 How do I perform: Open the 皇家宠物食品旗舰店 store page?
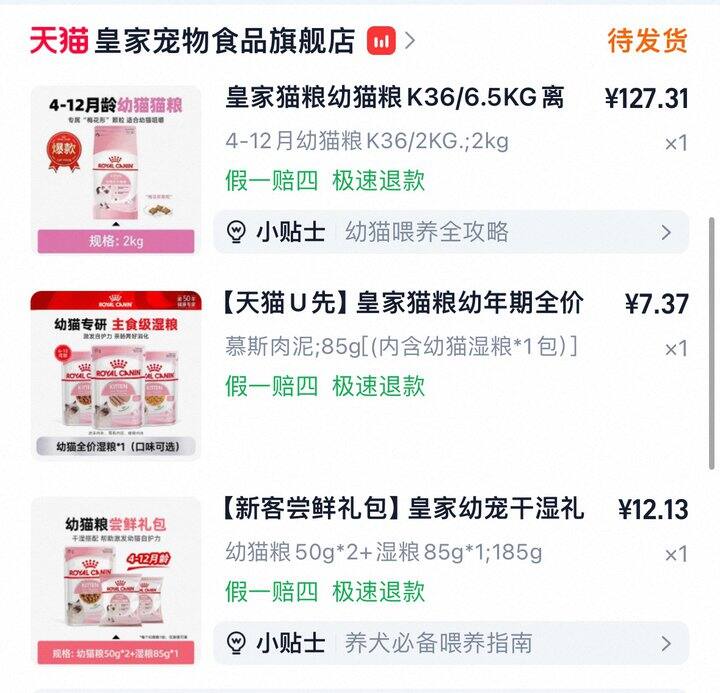(225, 41)
